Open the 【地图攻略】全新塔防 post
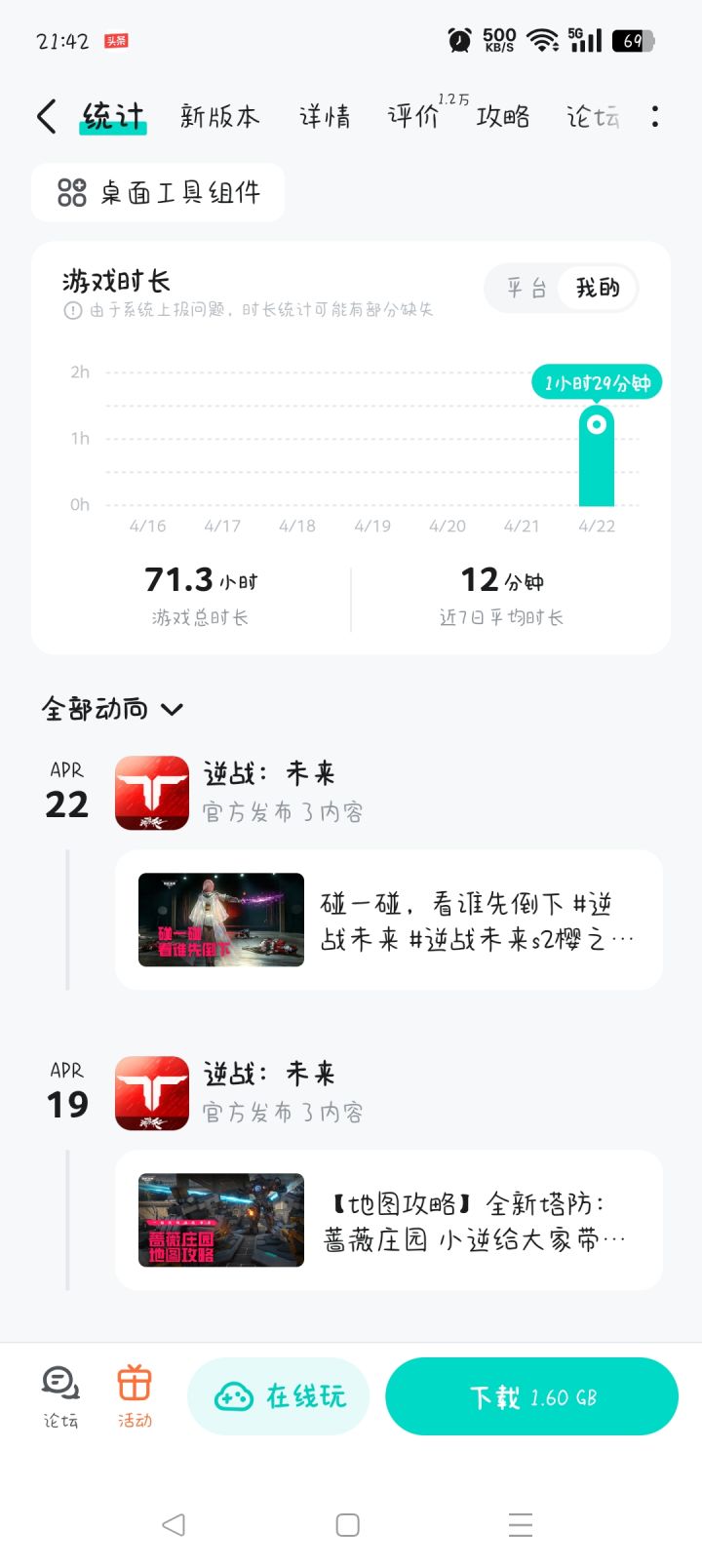 [388, 1220]
